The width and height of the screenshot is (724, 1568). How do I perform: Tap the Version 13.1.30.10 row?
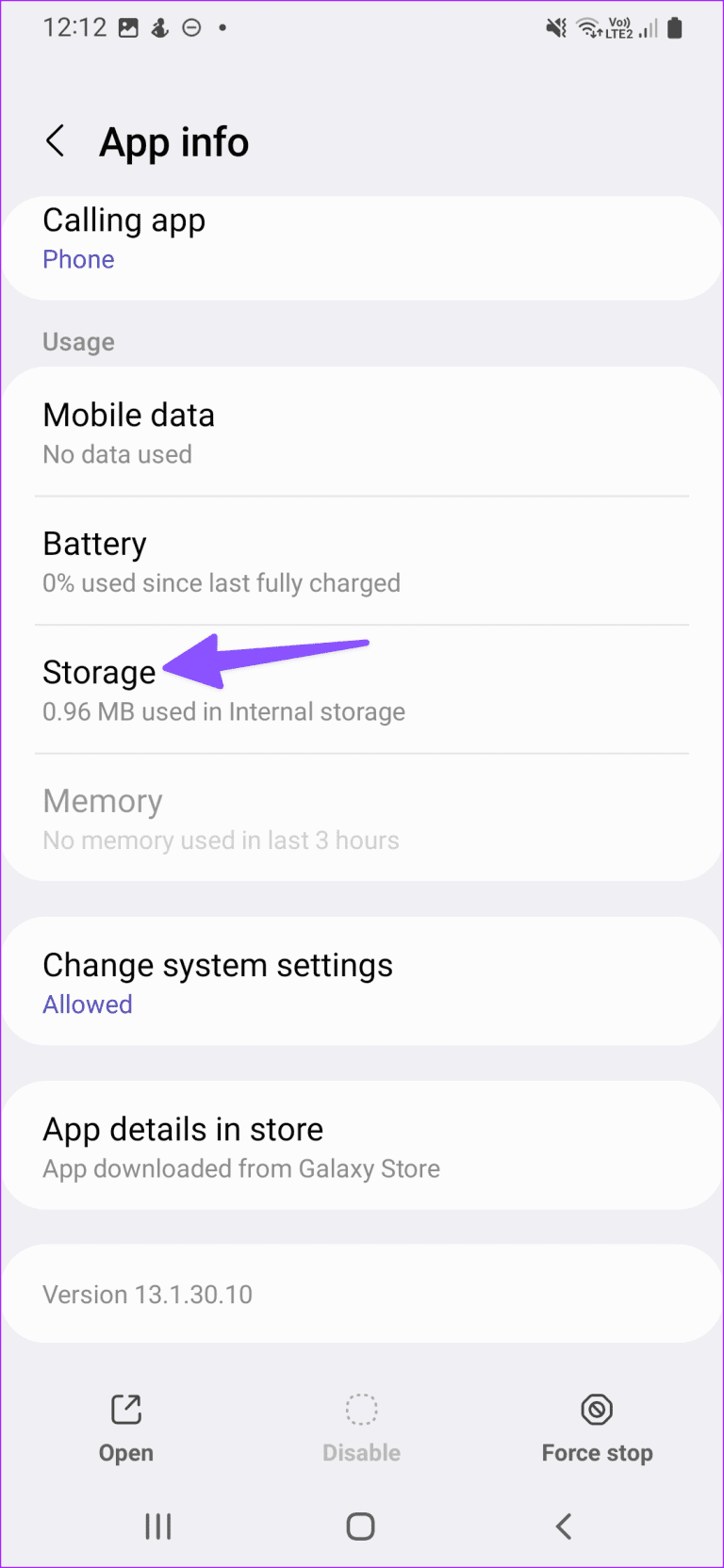pos(361,1293)
